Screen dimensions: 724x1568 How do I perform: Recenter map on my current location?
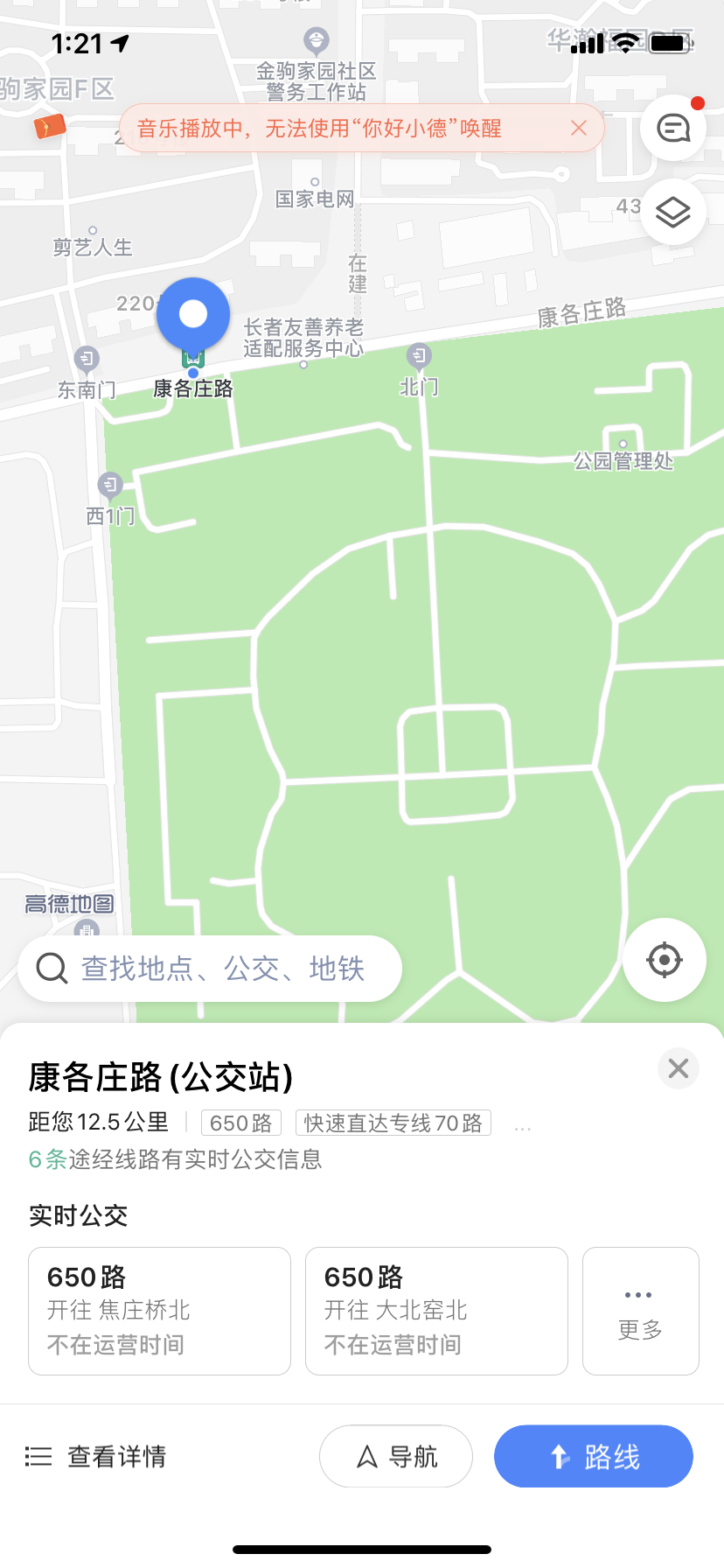pyautogui.click(x=665, y=960)
